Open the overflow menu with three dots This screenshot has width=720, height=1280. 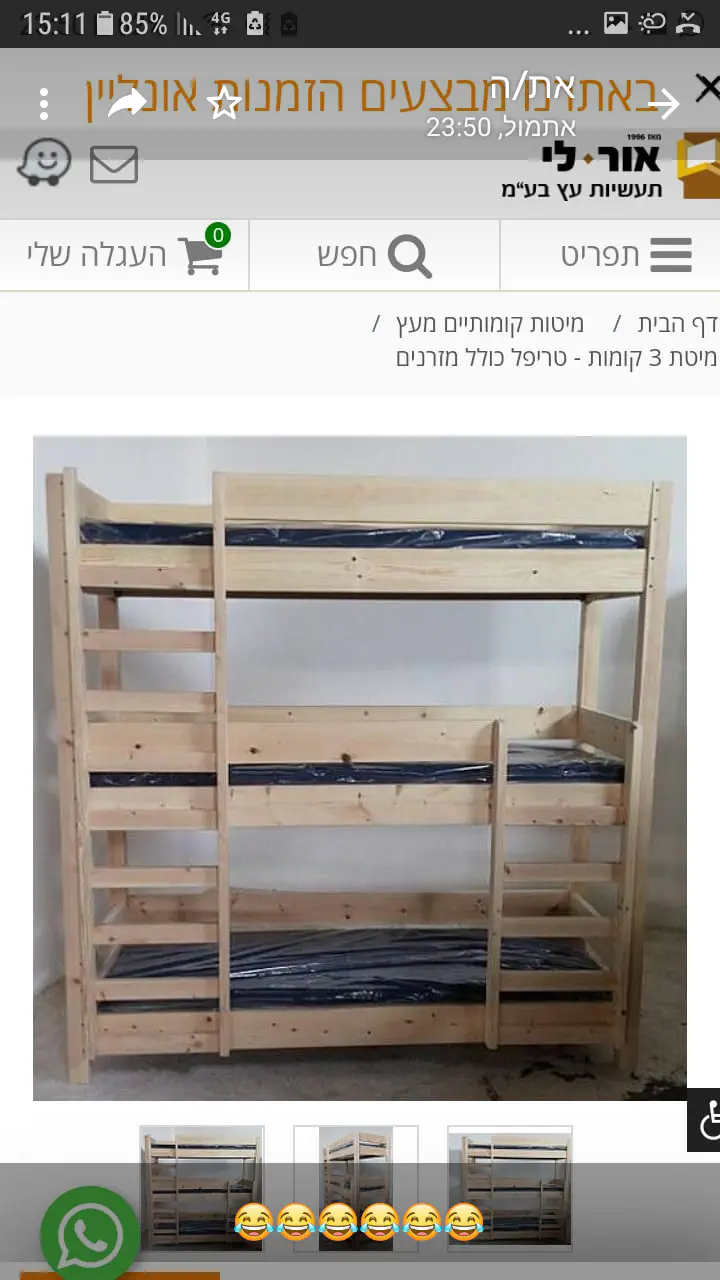click(44, 104)
